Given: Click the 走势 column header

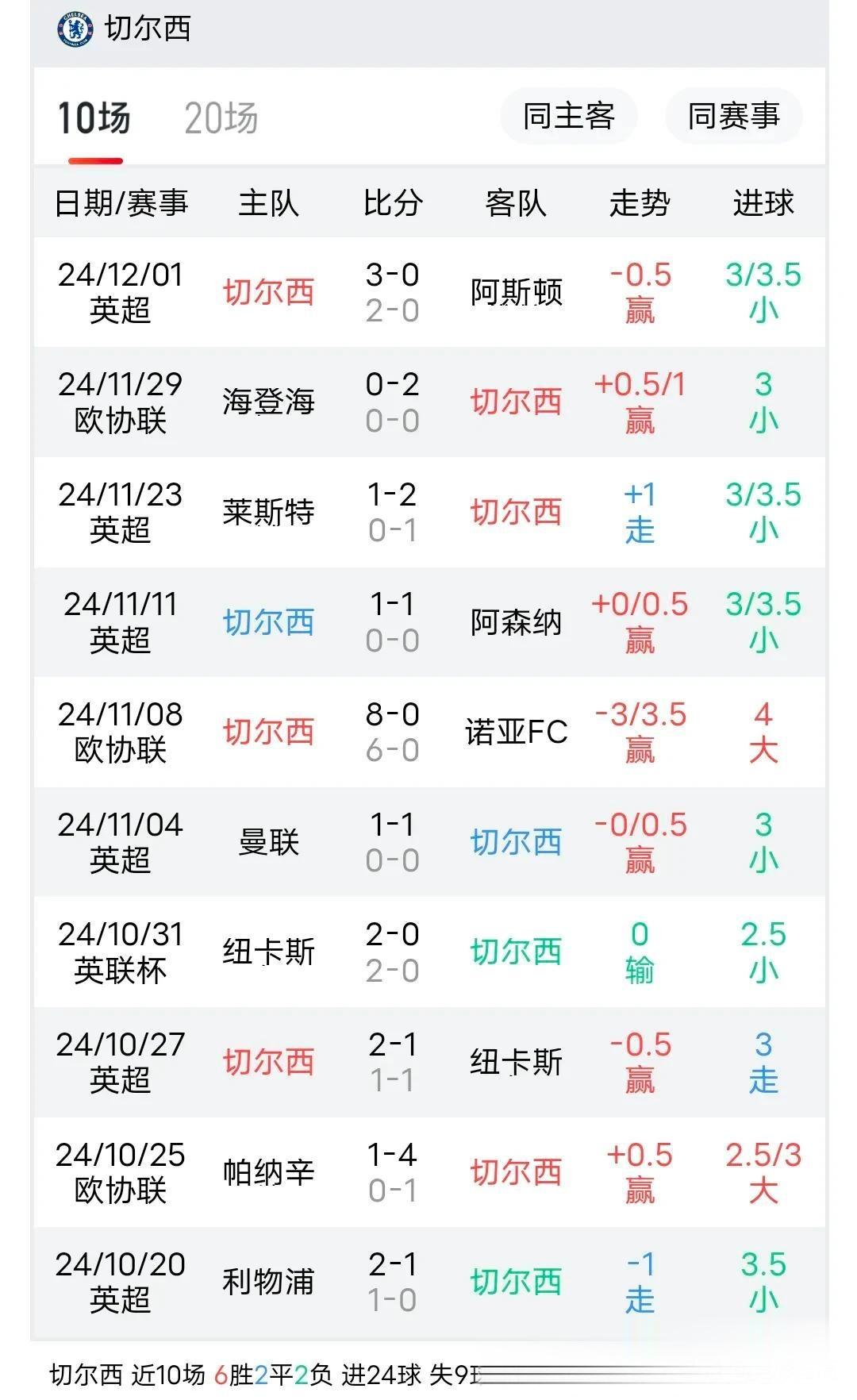Looking at the screenshot, I should [x=640, y=204].
